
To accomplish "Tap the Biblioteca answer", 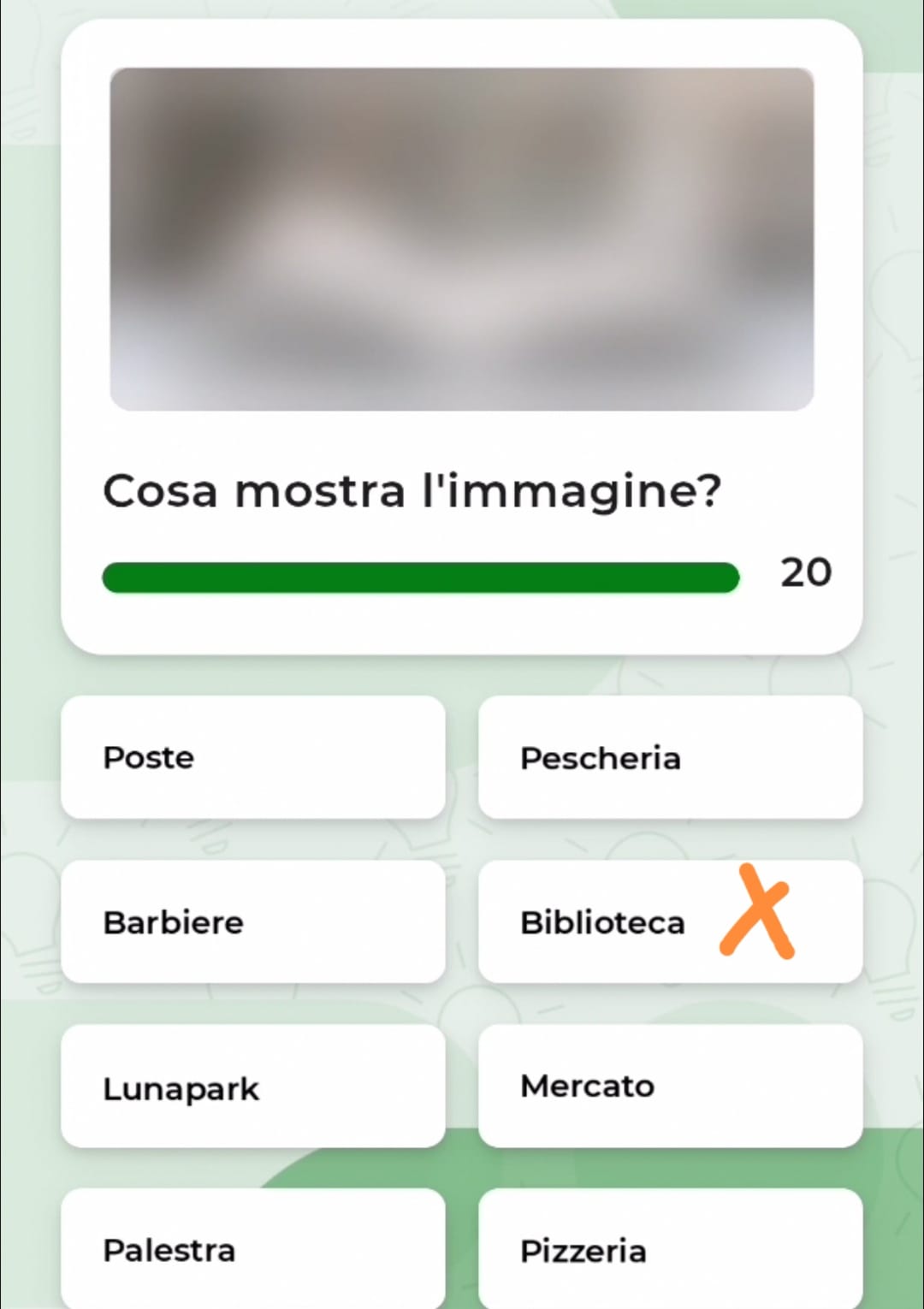I will click(x=670, y=921).
